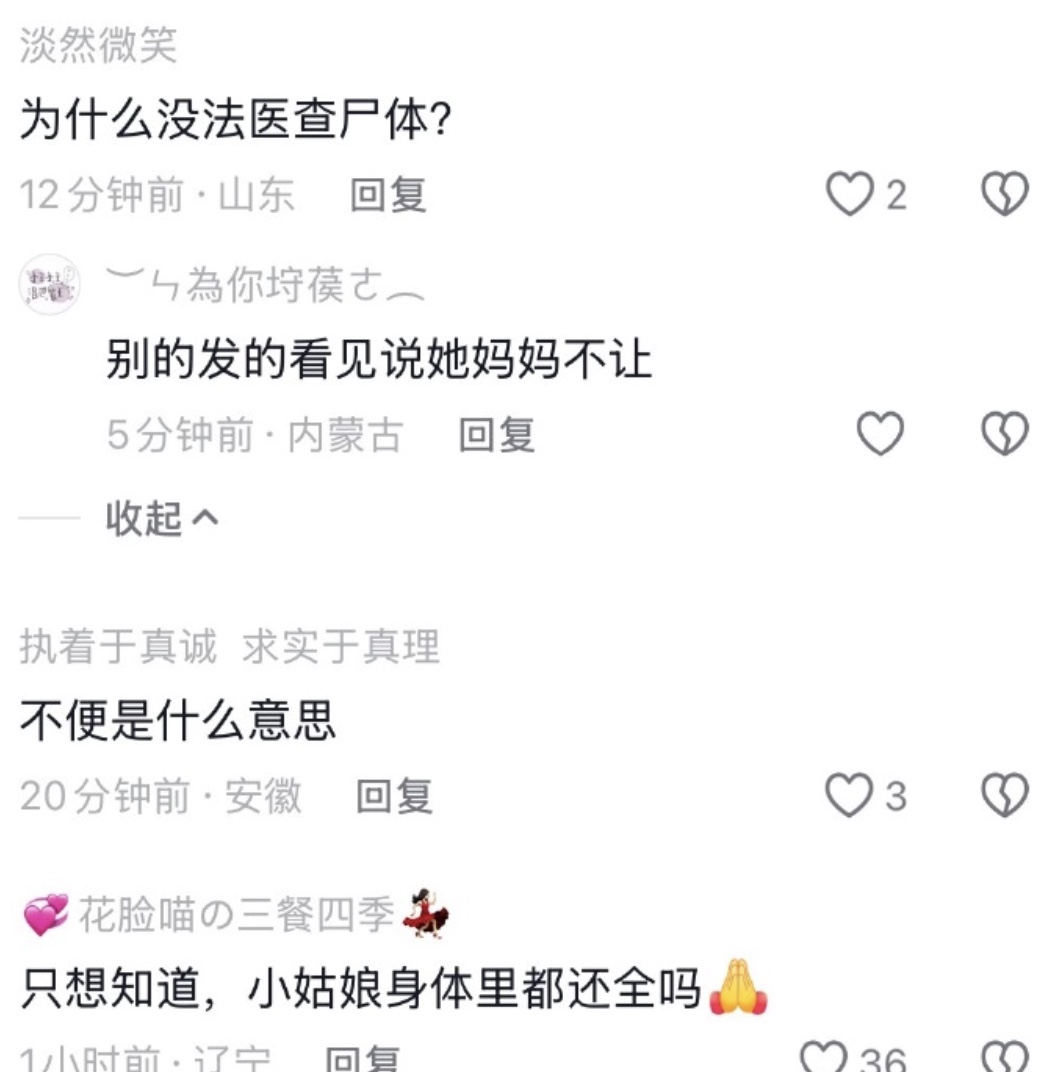Like the comment '不便是什么意思'
Screen dimensions: 1052x1072
click(850, 796)
